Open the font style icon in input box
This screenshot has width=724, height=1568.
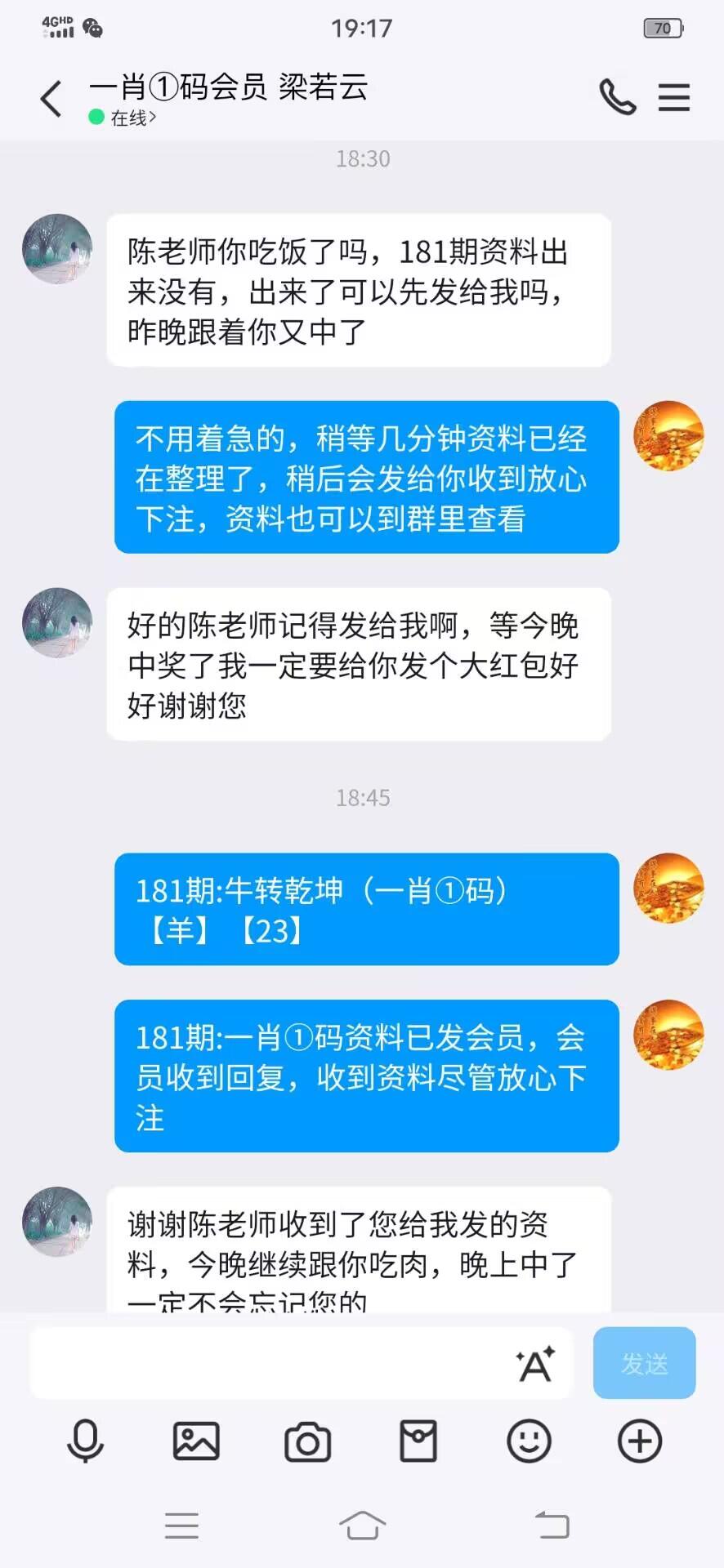535,1363
